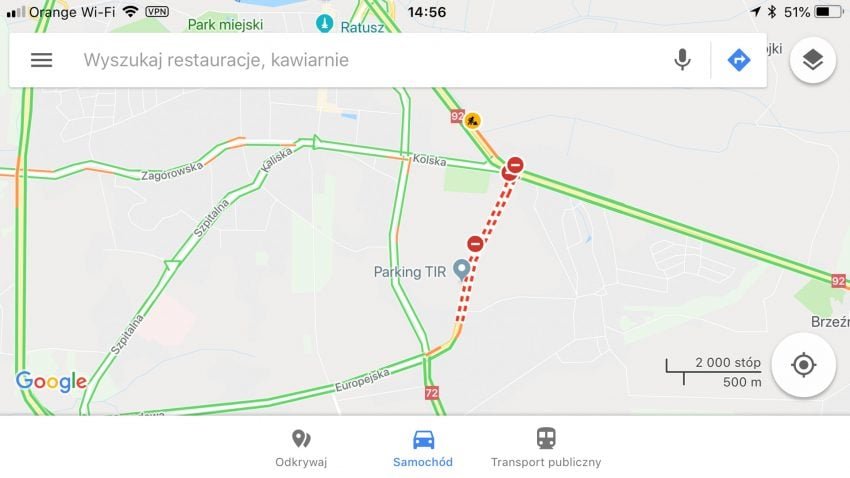Start voice search with microphone
Viewport: 850px width, 478px height.
click(682, 60)
